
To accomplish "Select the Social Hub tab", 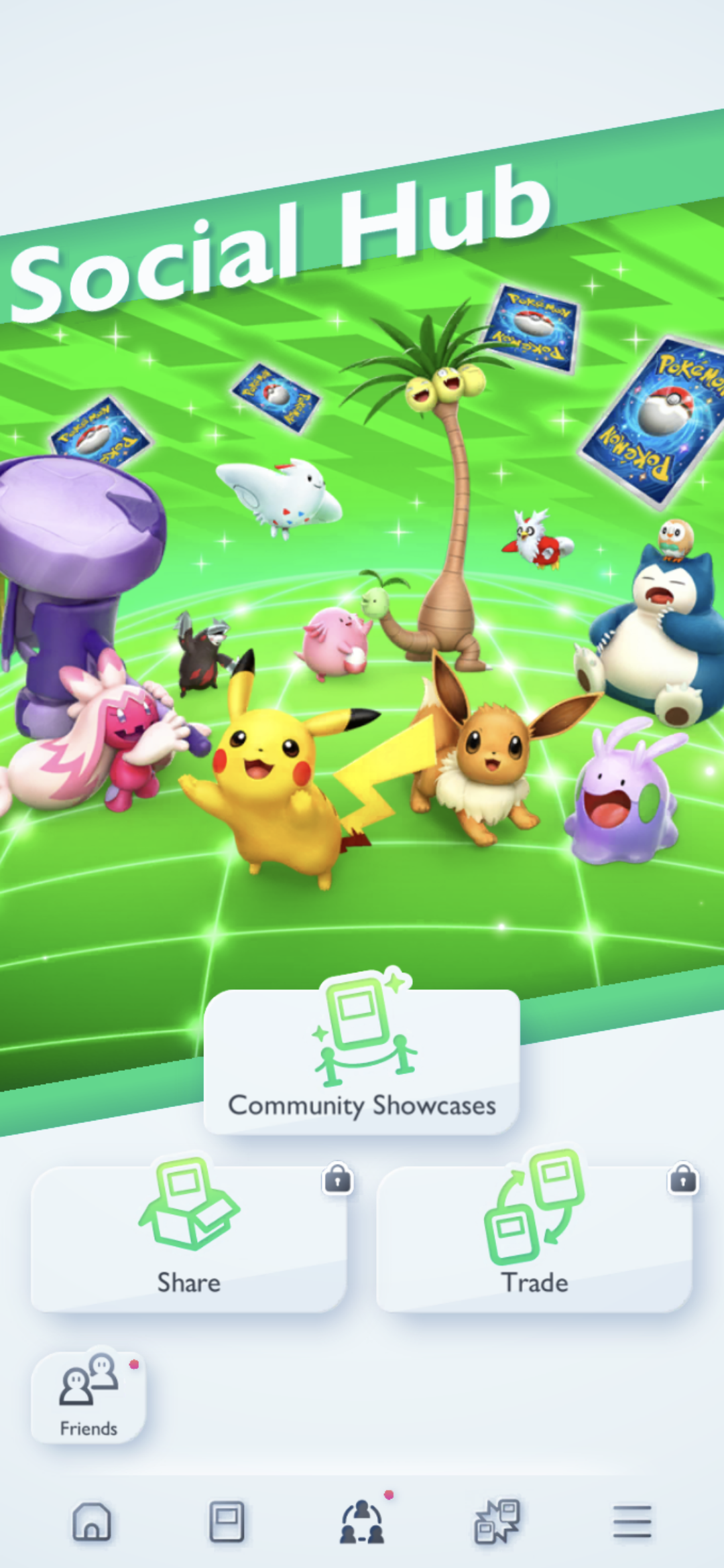I will tap(362, 1521).
